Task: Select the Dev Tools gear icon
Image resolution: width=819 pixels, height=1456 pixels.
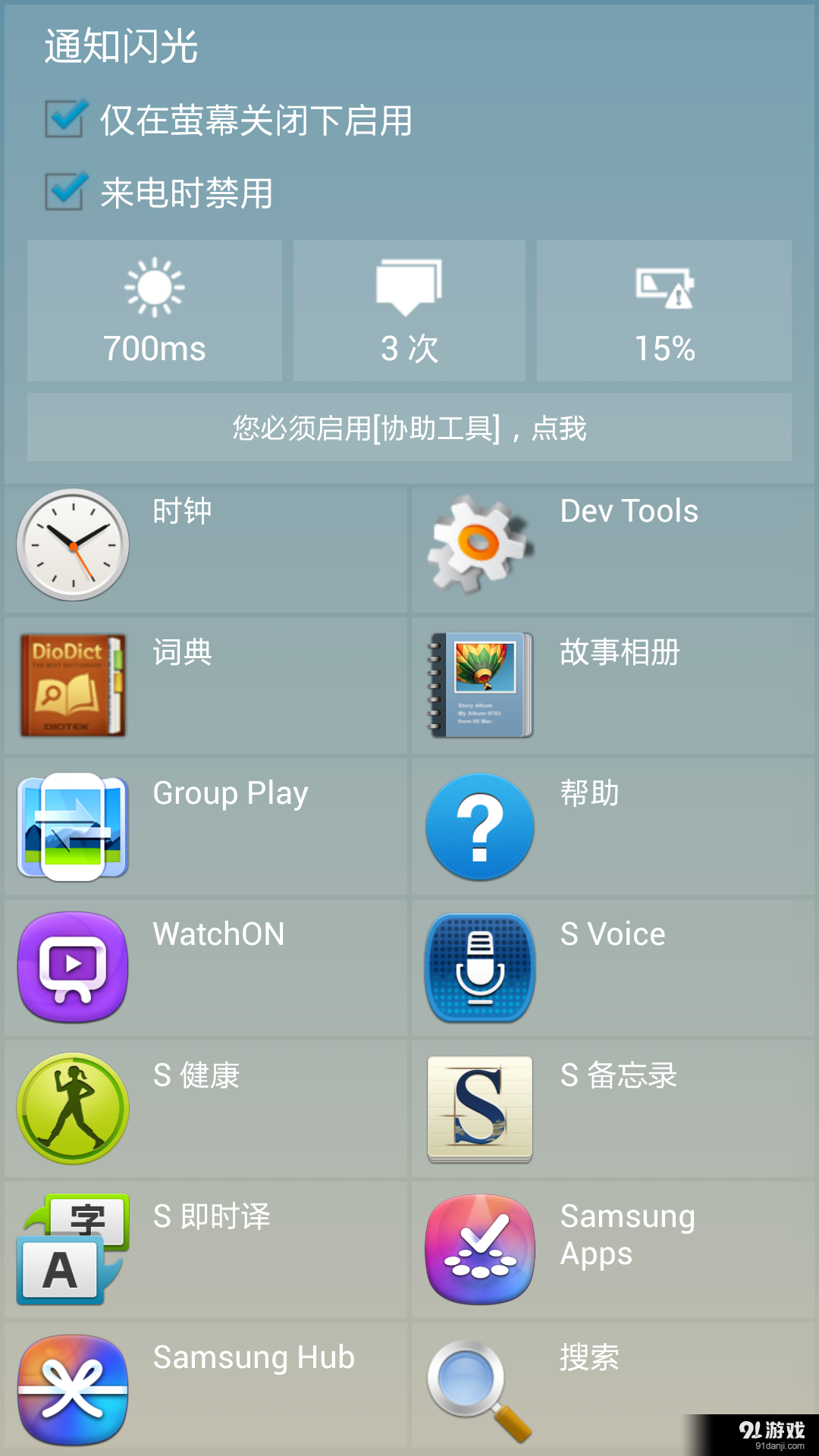Action: (x=613, y=544)
